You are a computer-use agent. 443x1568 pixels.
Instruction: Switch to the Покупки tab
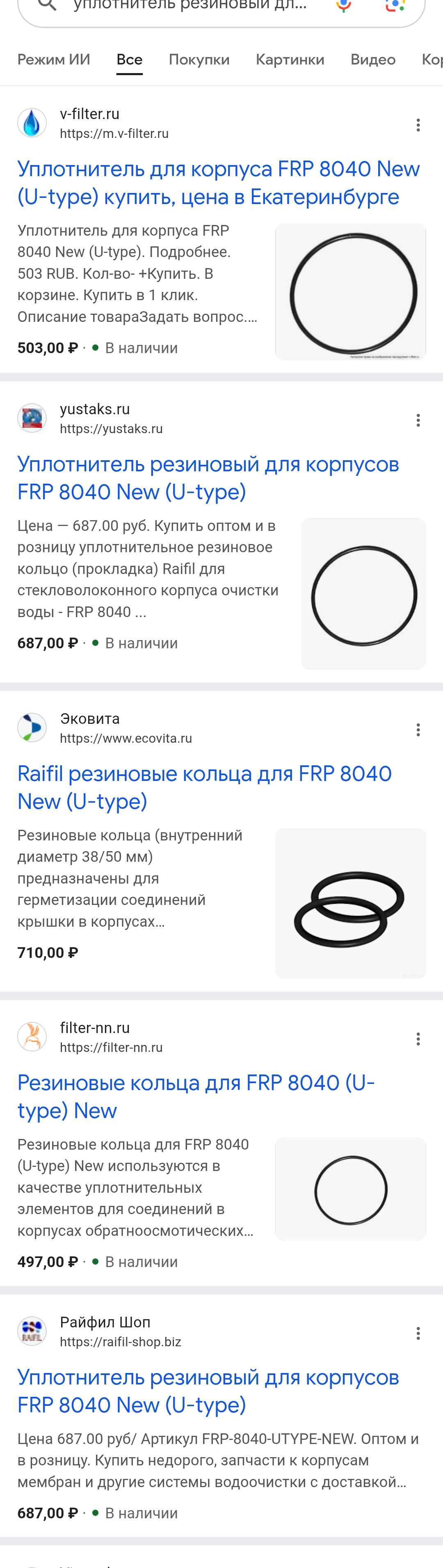pyautogui.click(x=199, y=60)
